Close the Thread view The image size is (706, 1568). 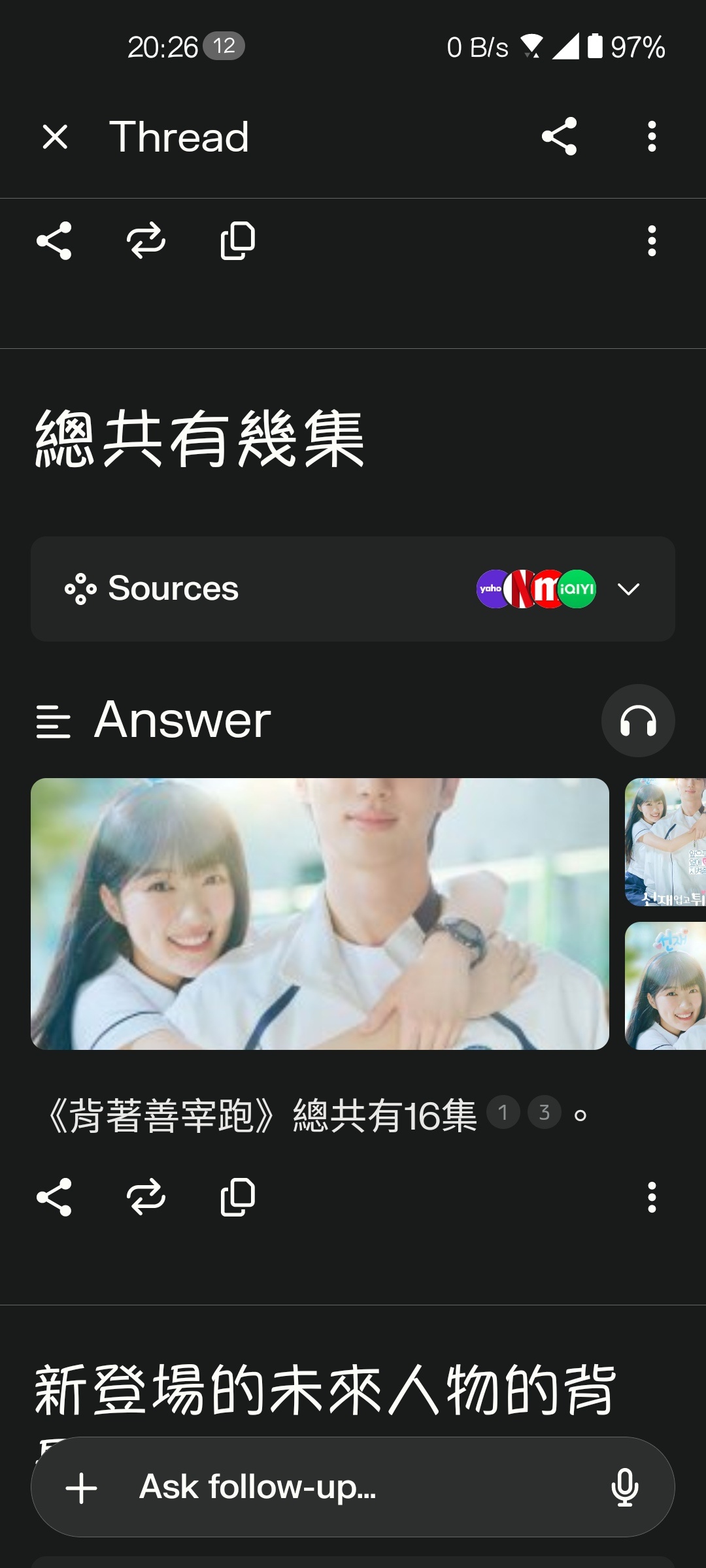(55, 137)
